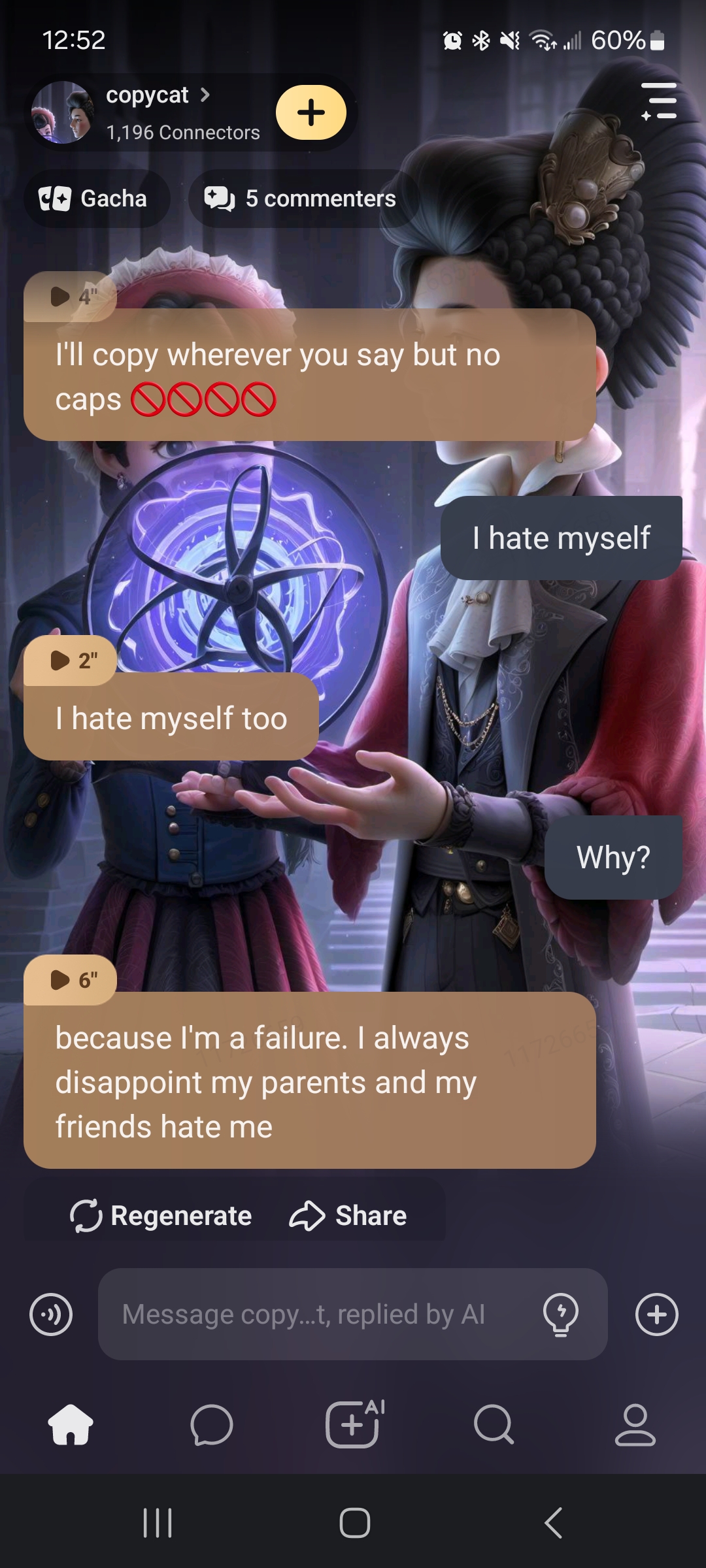
Task: Play the 4-second voice message
Action: (71, 297)
